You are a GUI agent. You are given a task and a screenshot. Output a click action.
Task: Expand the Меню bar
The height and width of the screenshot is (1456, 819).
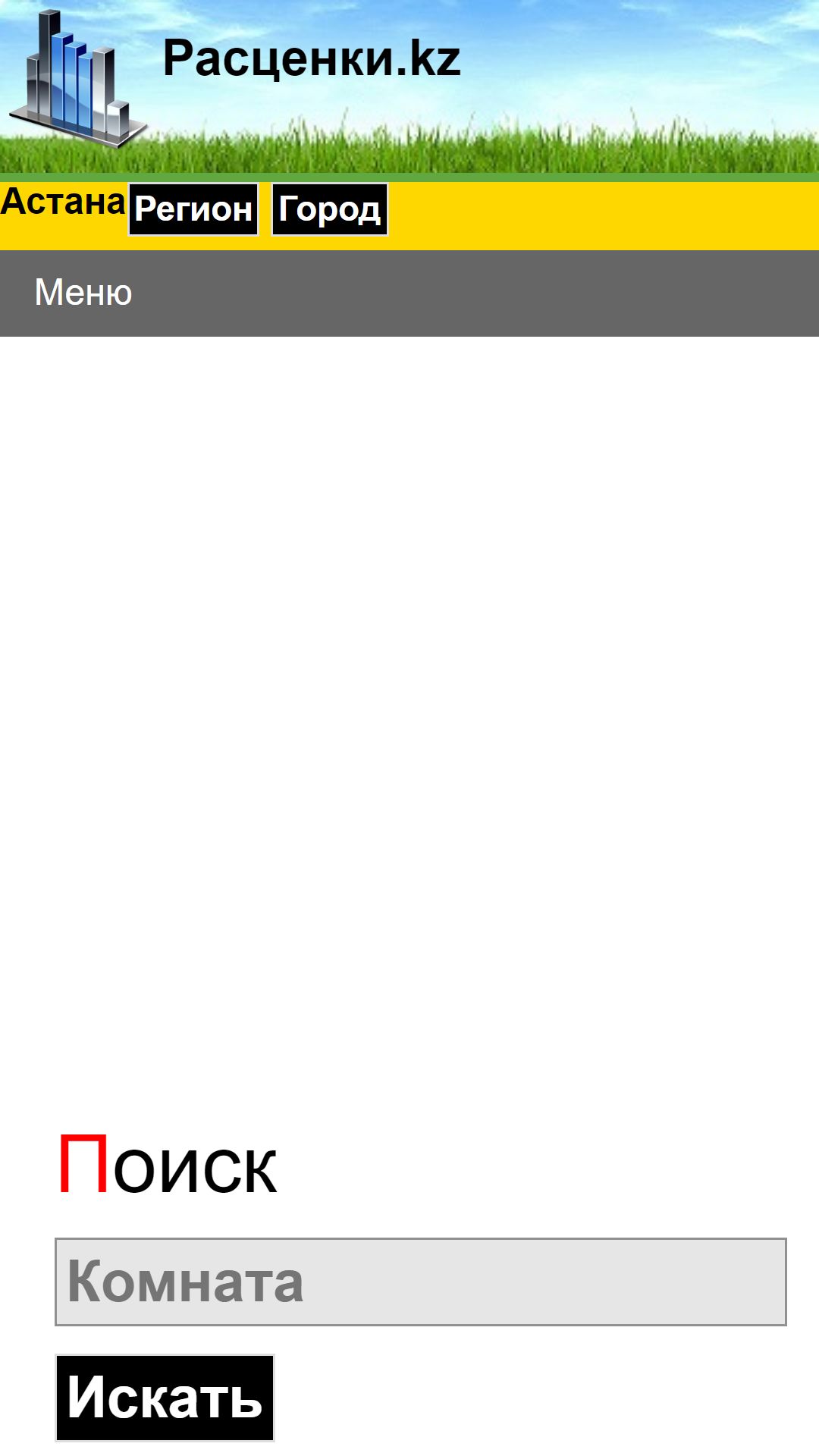click(x=409, y=293)
